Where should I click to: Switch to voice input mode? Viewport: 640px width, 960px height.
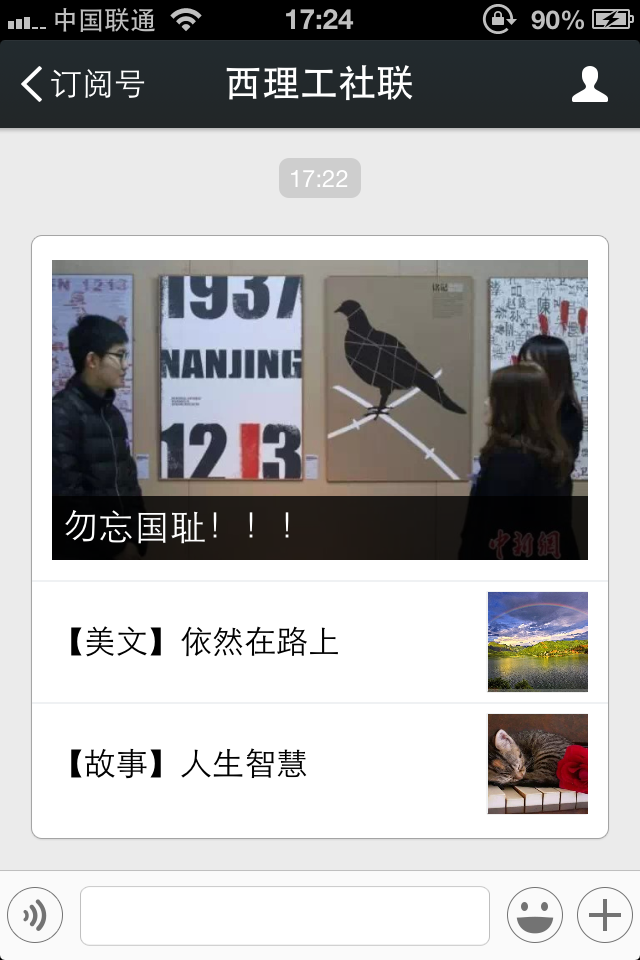coord(35,915)
